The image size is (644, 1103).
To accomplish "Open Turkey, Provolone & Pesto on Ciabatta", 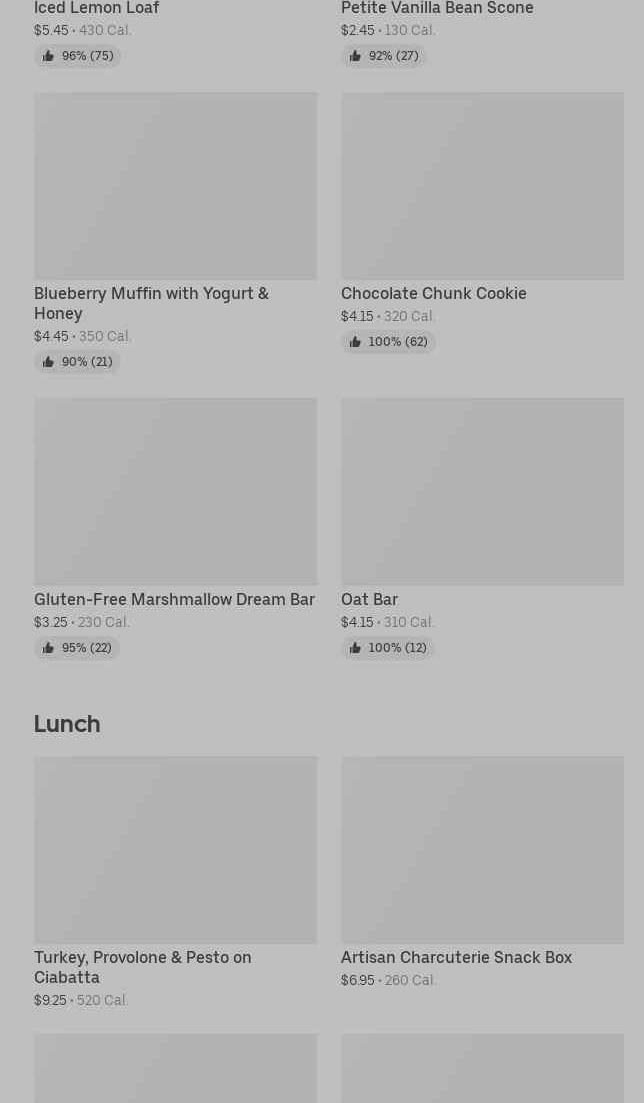I will pyautogui.click(x=175, y=850).
